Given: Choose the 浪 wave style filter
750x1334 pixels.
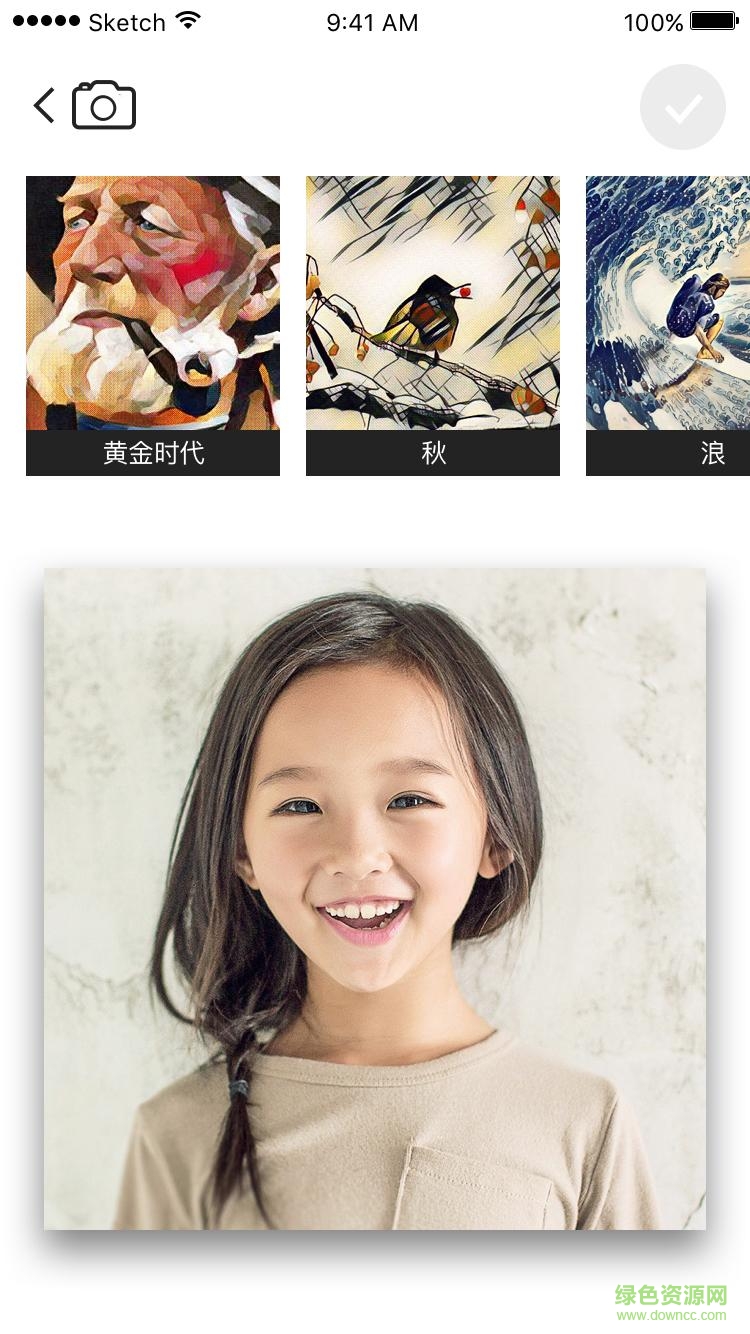Looking at the screenshot, I should pyautogui.click(x=668, y=325).
